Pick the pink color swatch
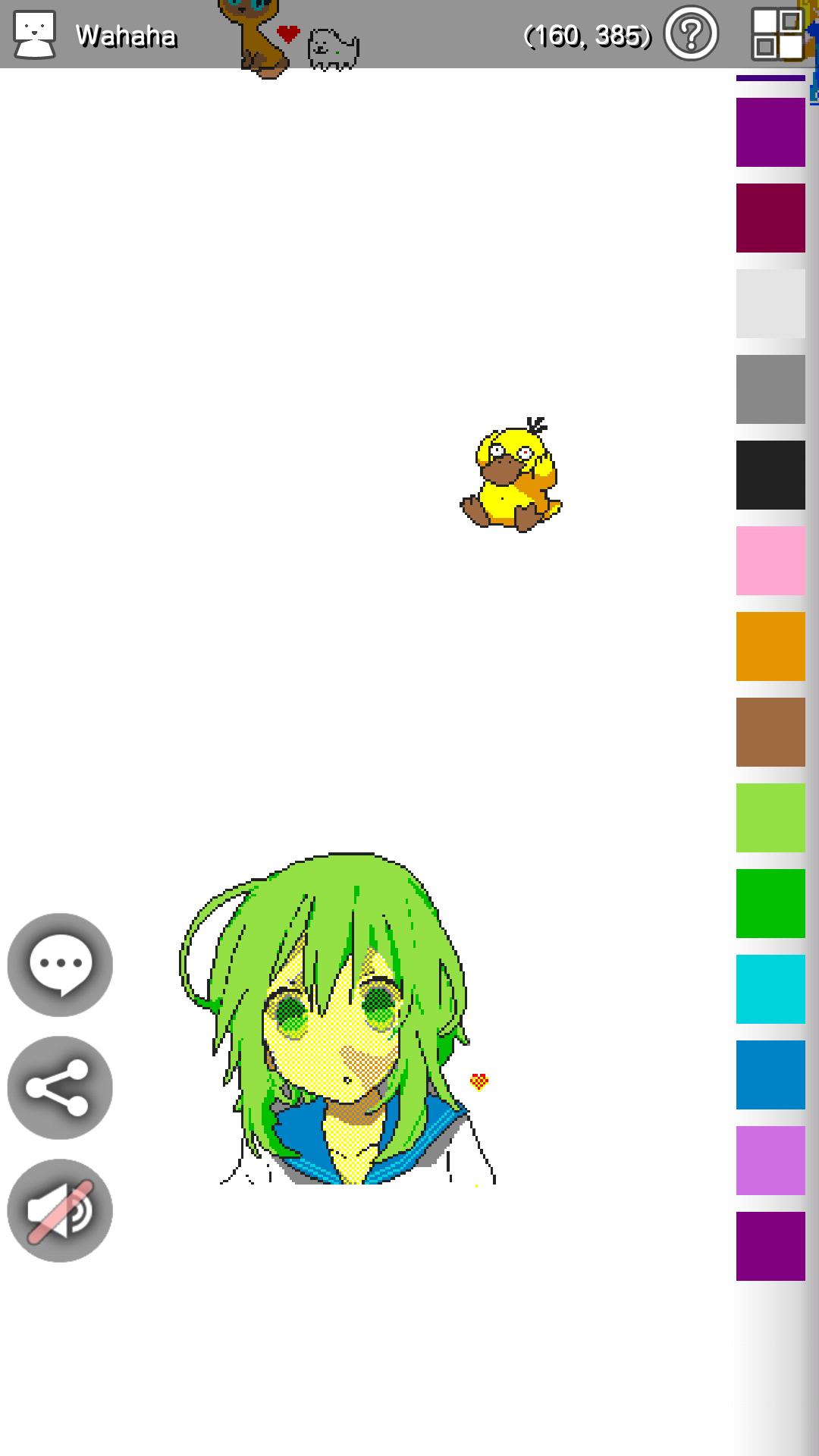Image resolution: width=819 pixels, height=1456 pixels. click(770, 560)
